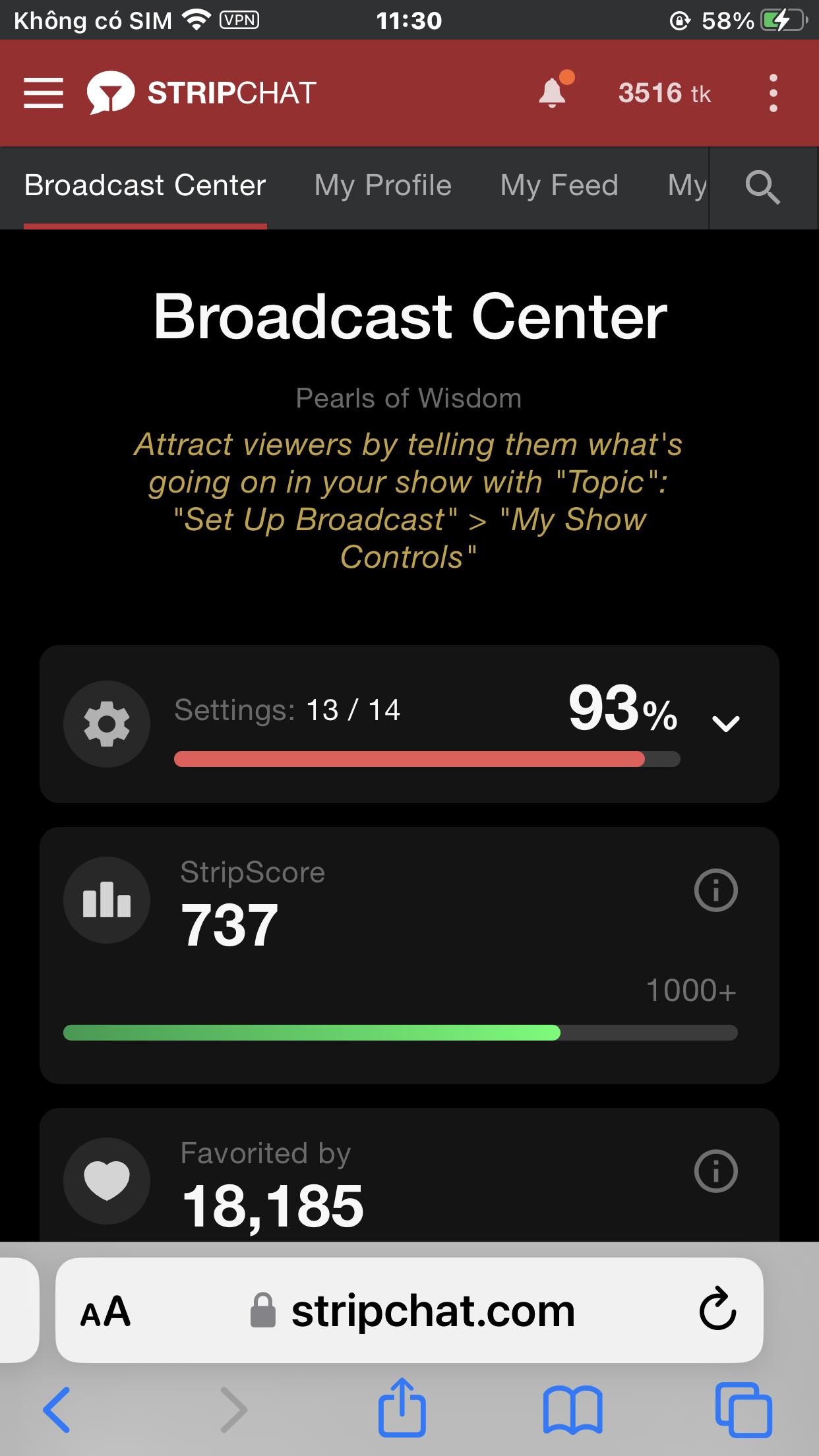Tap the stripchat.com address bar
Screen dimensions: 819x1456
[432, 1311]
